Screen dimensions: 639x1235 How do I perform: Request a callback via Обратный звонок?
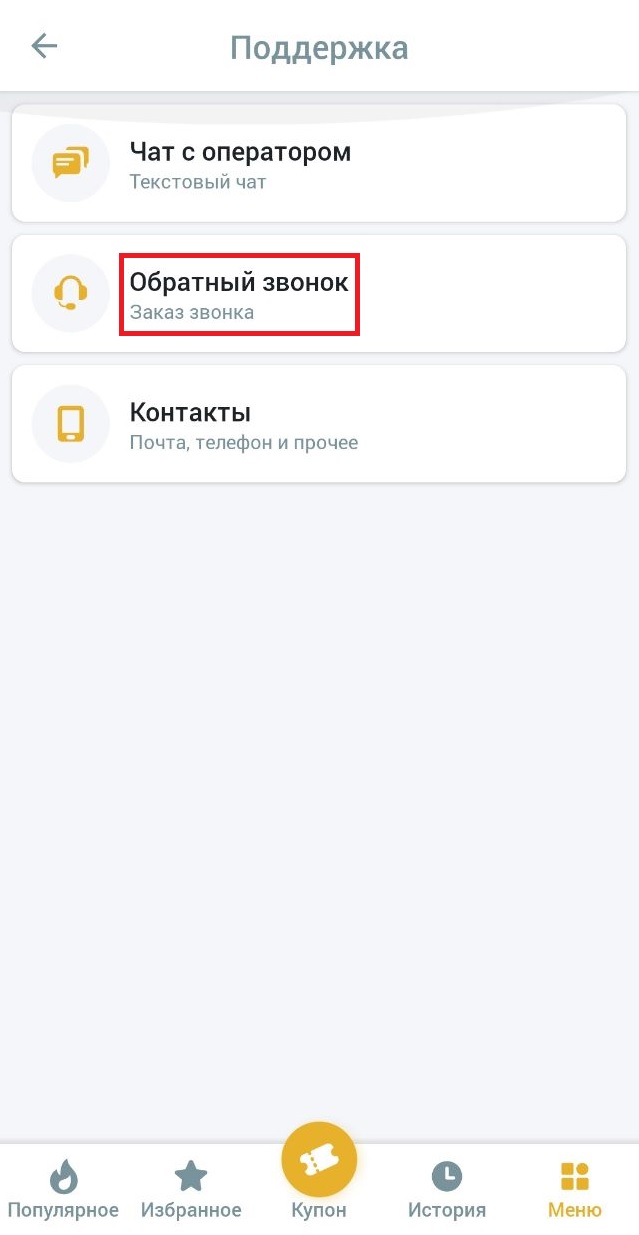tap(319, 294)
